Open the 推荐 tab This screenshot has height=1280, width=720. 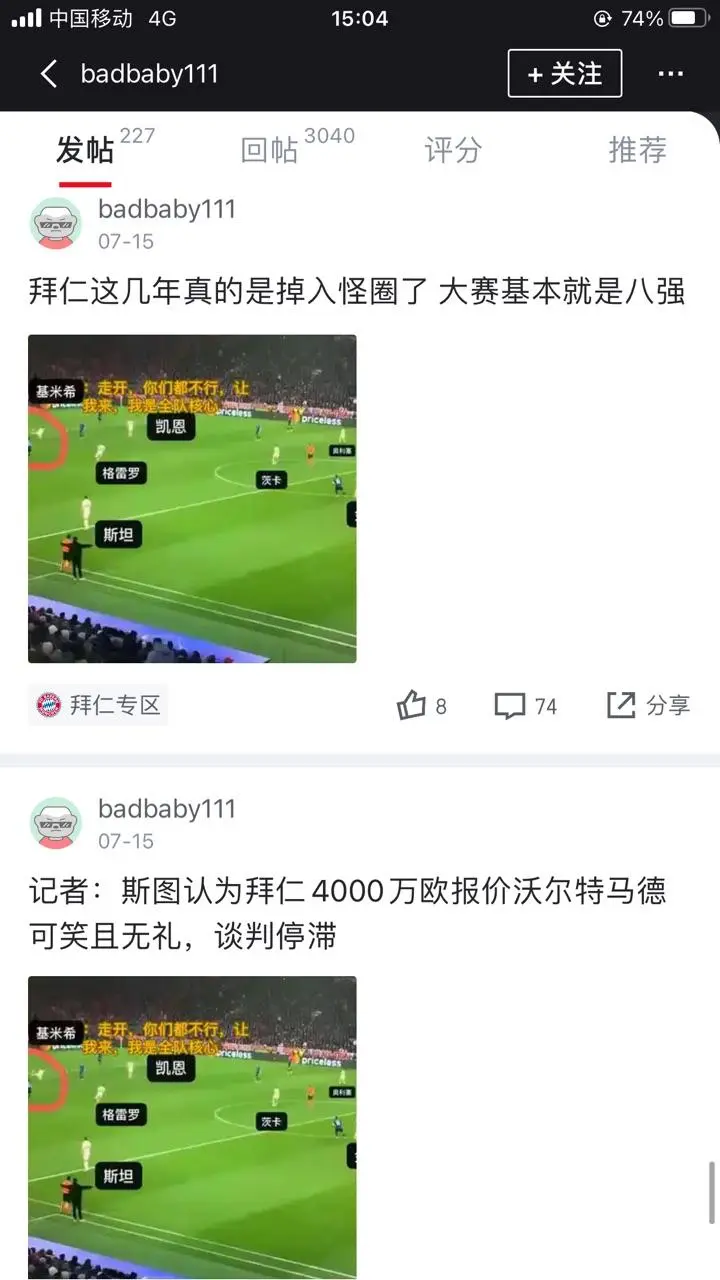637,150
